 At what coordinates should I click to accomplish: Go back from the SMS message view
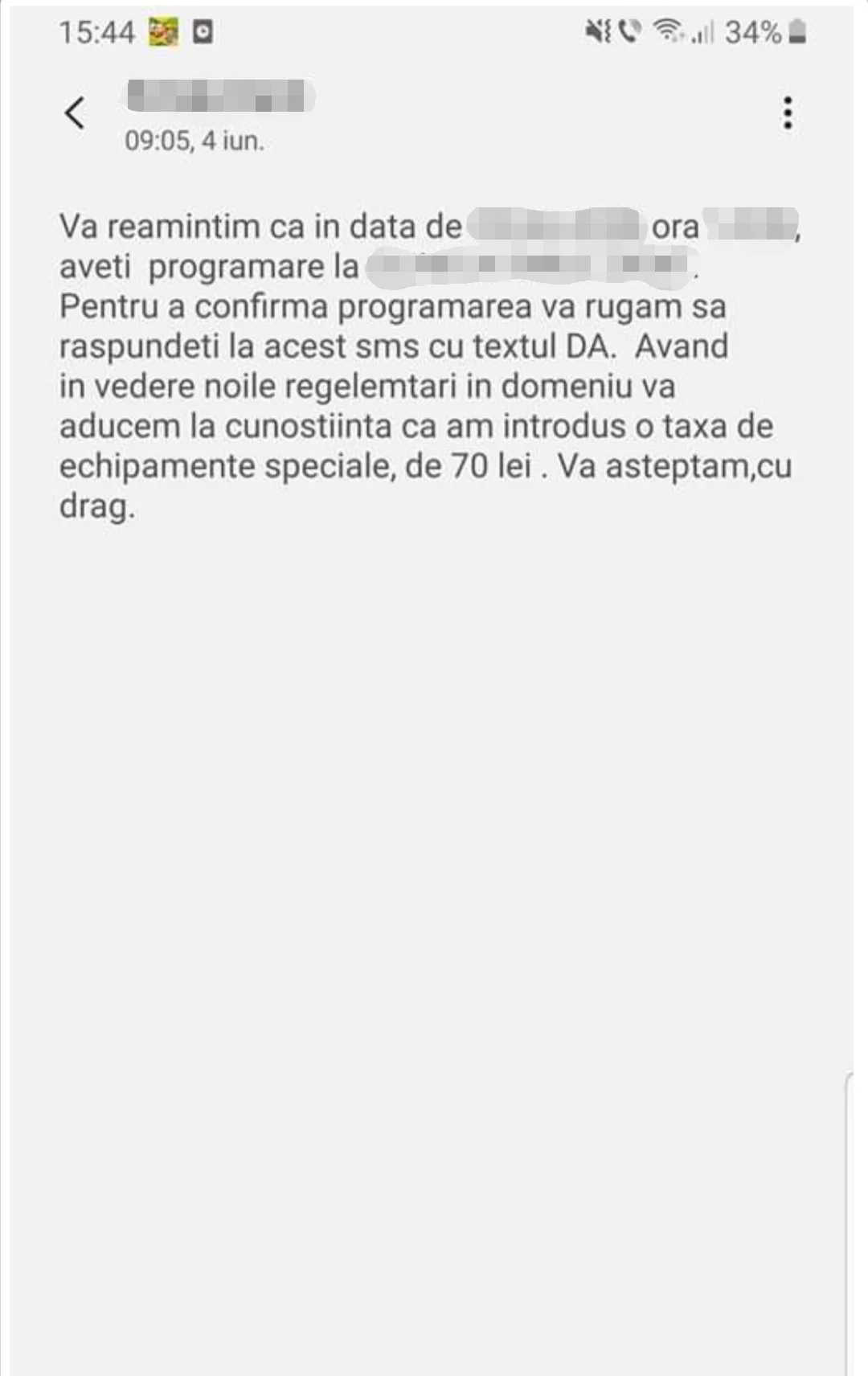(75, 113)
